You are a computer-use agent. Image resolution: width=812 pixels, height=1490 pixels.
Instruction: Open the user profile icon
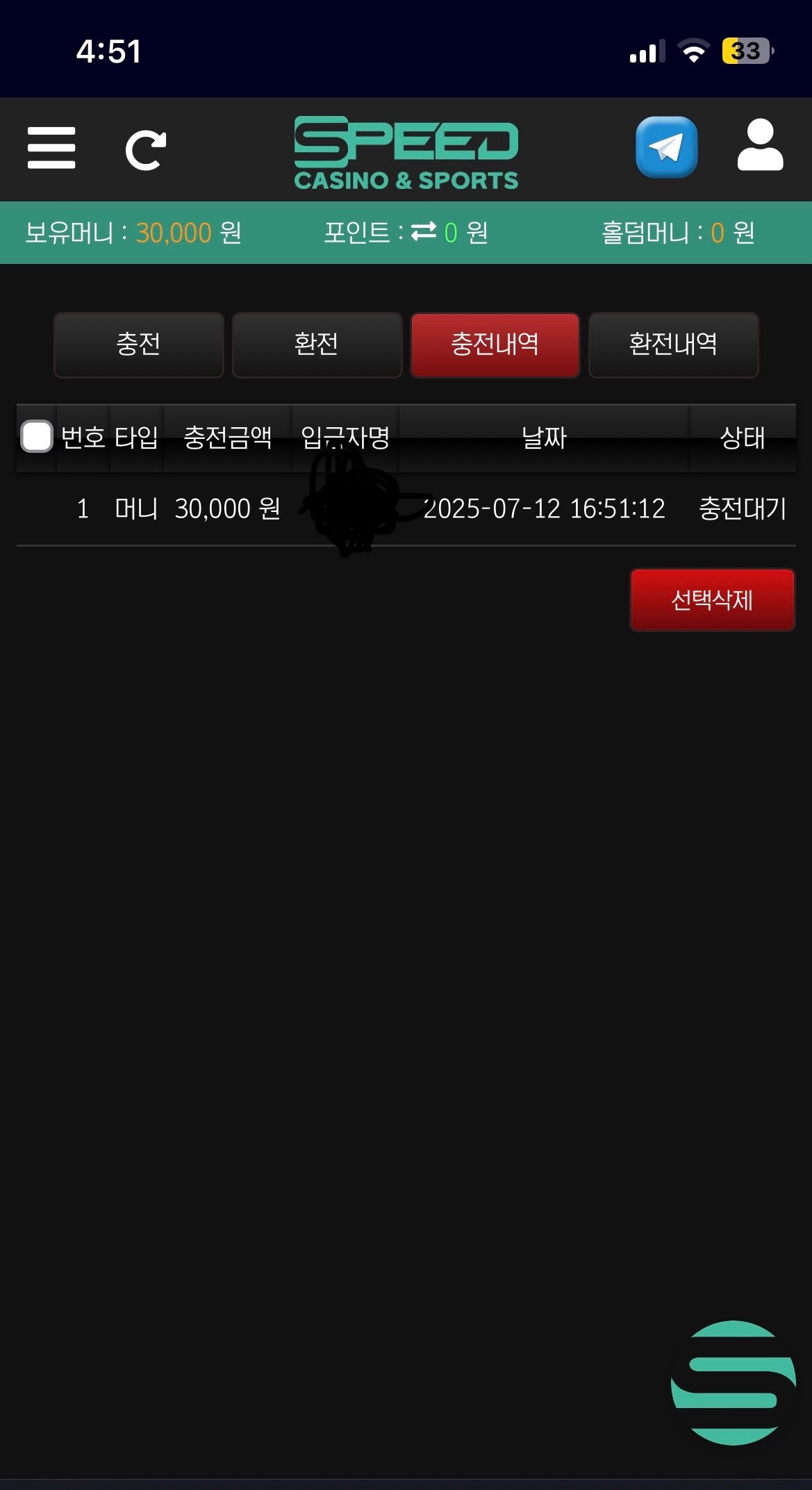(760, 146)
